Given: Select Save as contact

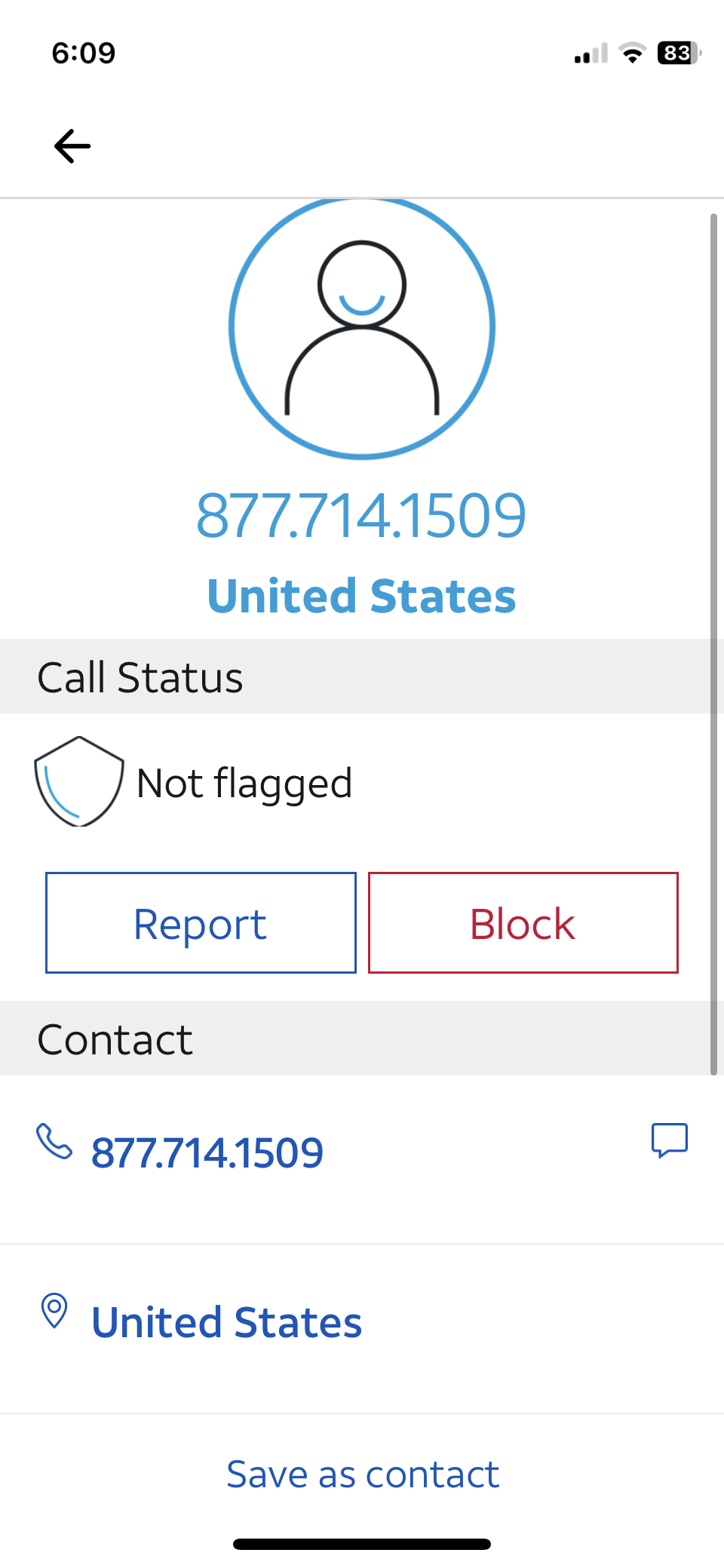Looking at the screenshot, I should coord(361,1474).
